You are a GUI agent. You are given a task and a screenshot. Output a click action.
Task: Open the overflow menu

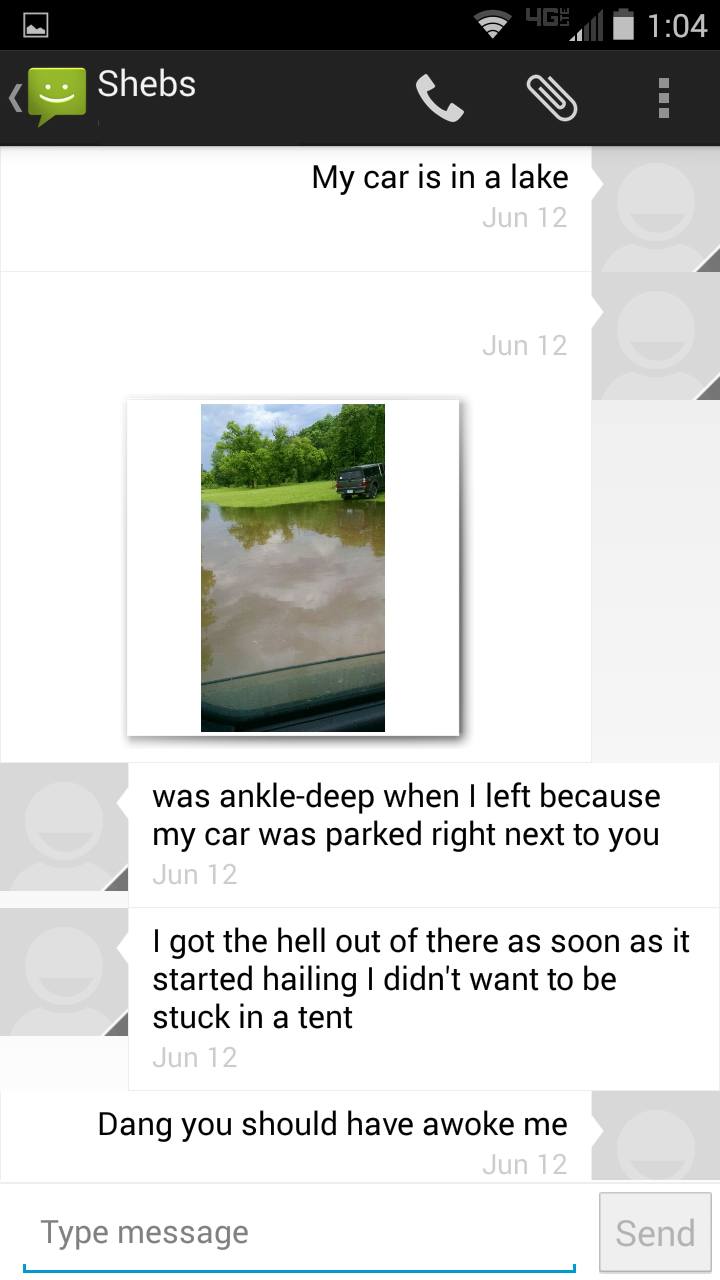tap(663, 98)
